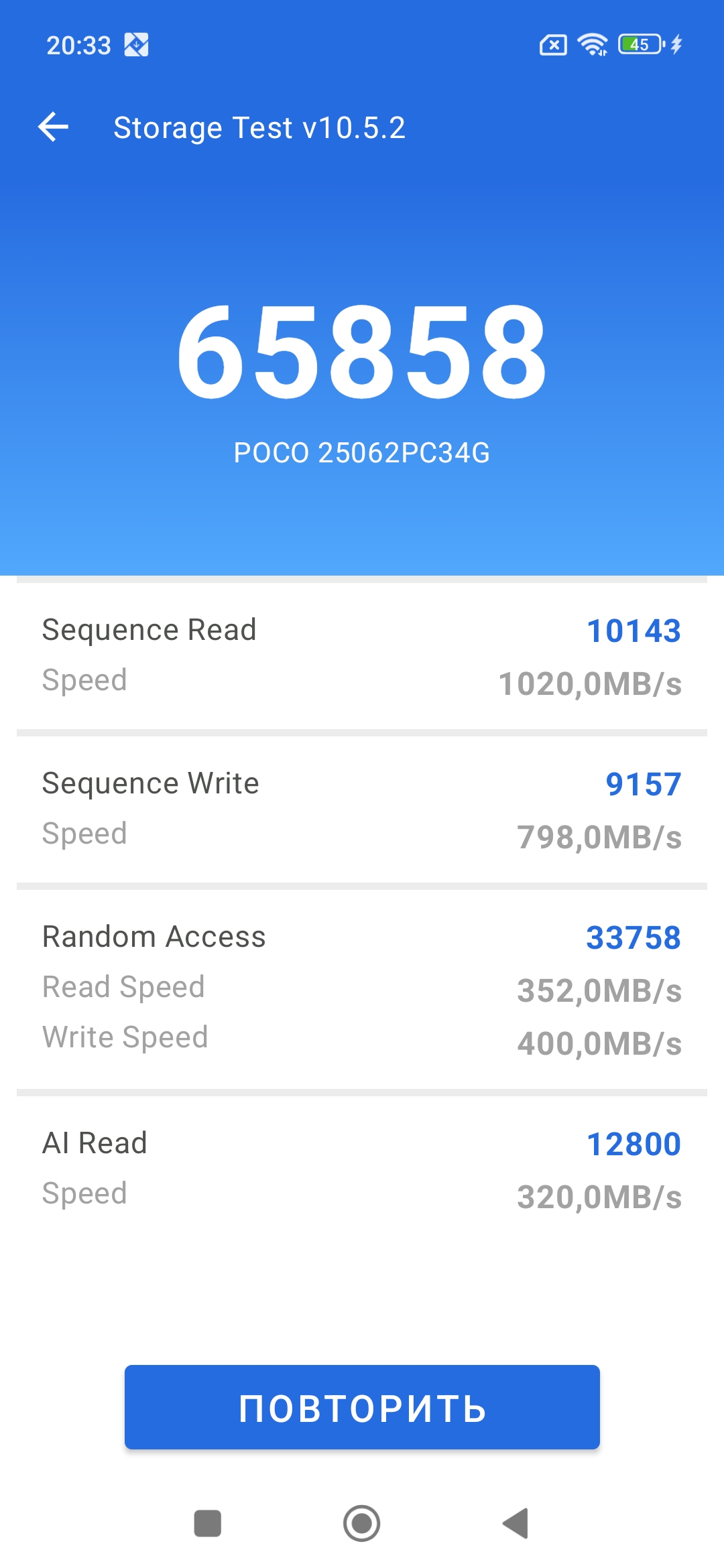Tap the ПОВТОРИТЬ button to rerun test
Screen dimensions: 724x1568
tap(362, 1407)
